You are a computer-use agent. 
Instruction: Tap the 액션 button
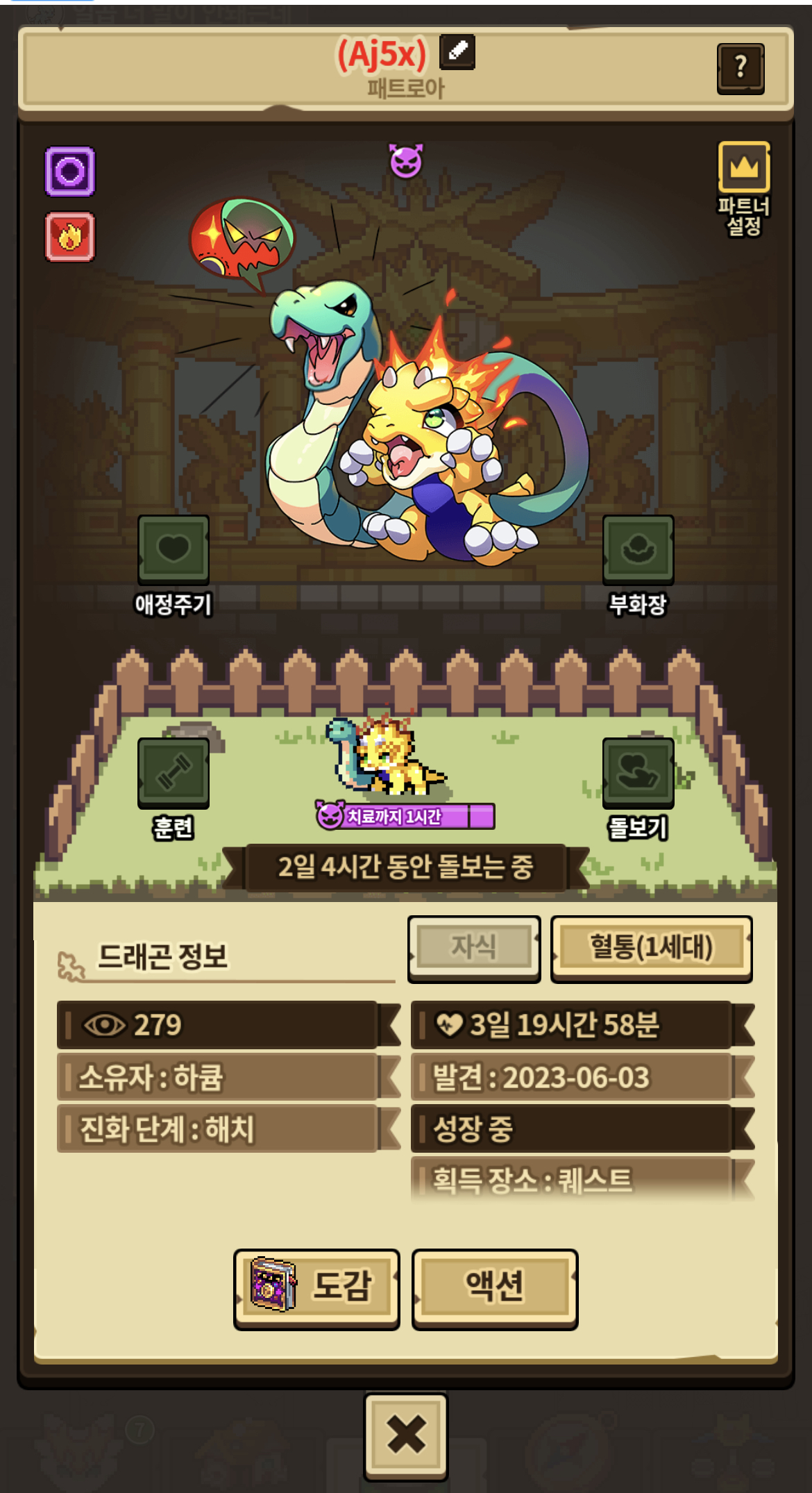[x=494, y=1288]
